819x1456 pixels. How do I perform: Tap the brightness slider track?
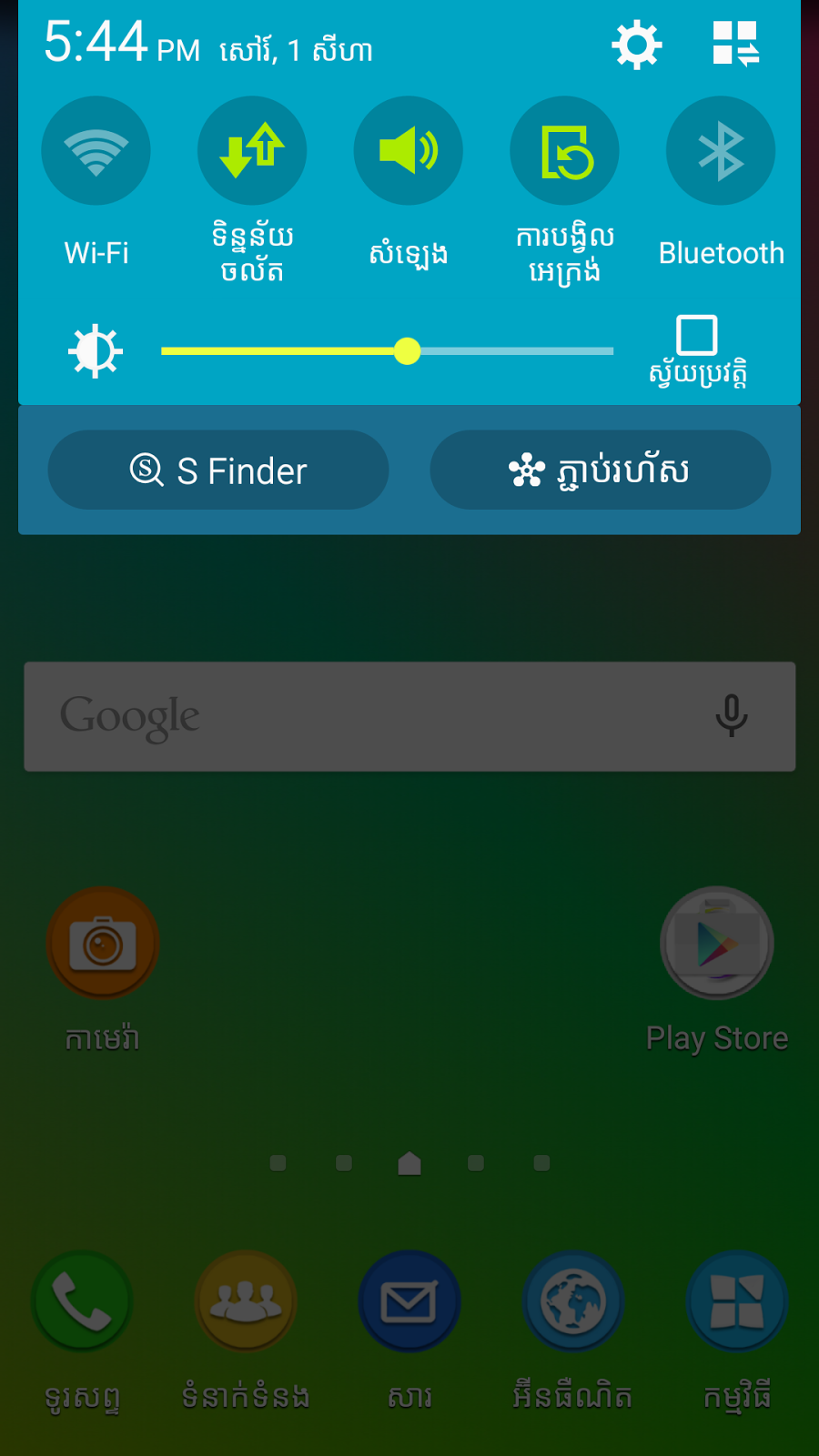point(388,350)
